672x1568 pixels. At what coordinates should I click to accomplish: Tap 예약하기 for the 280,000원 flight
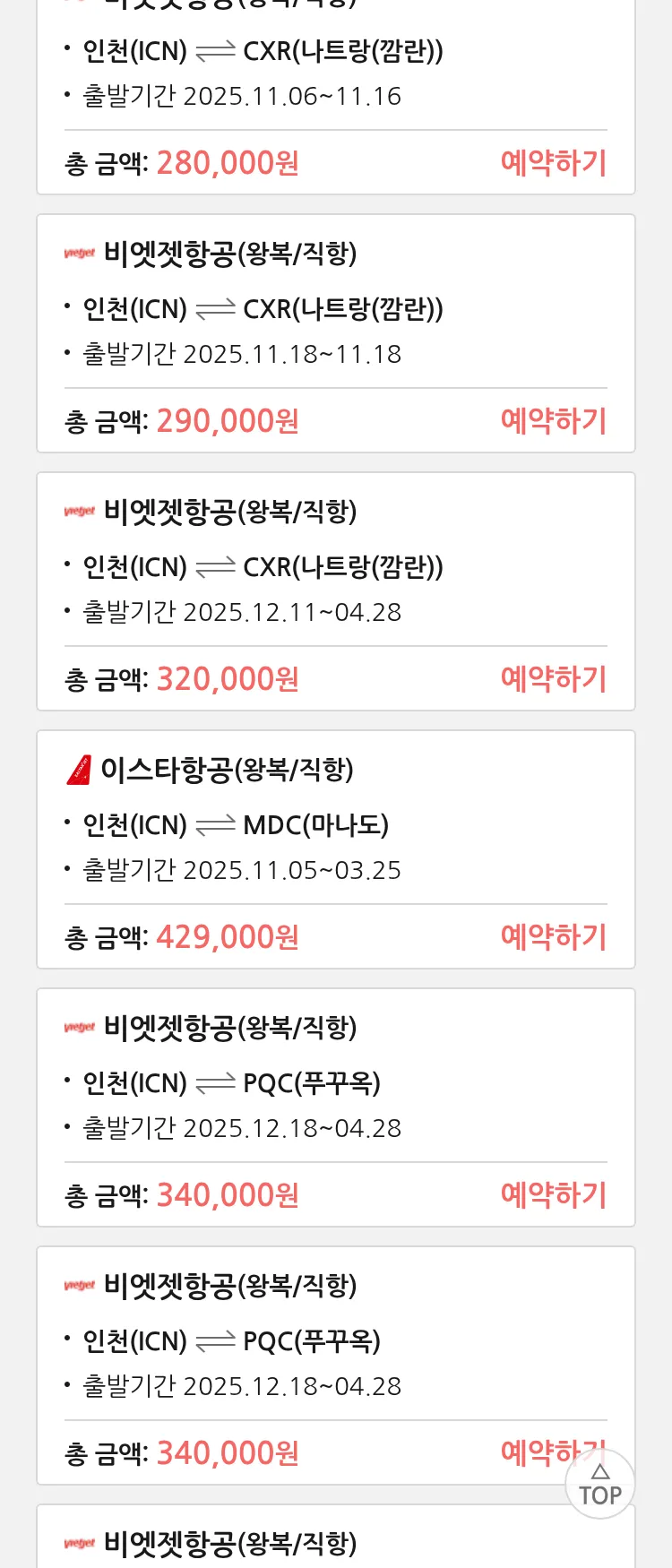pyautogui.click(x=553, y=163)
